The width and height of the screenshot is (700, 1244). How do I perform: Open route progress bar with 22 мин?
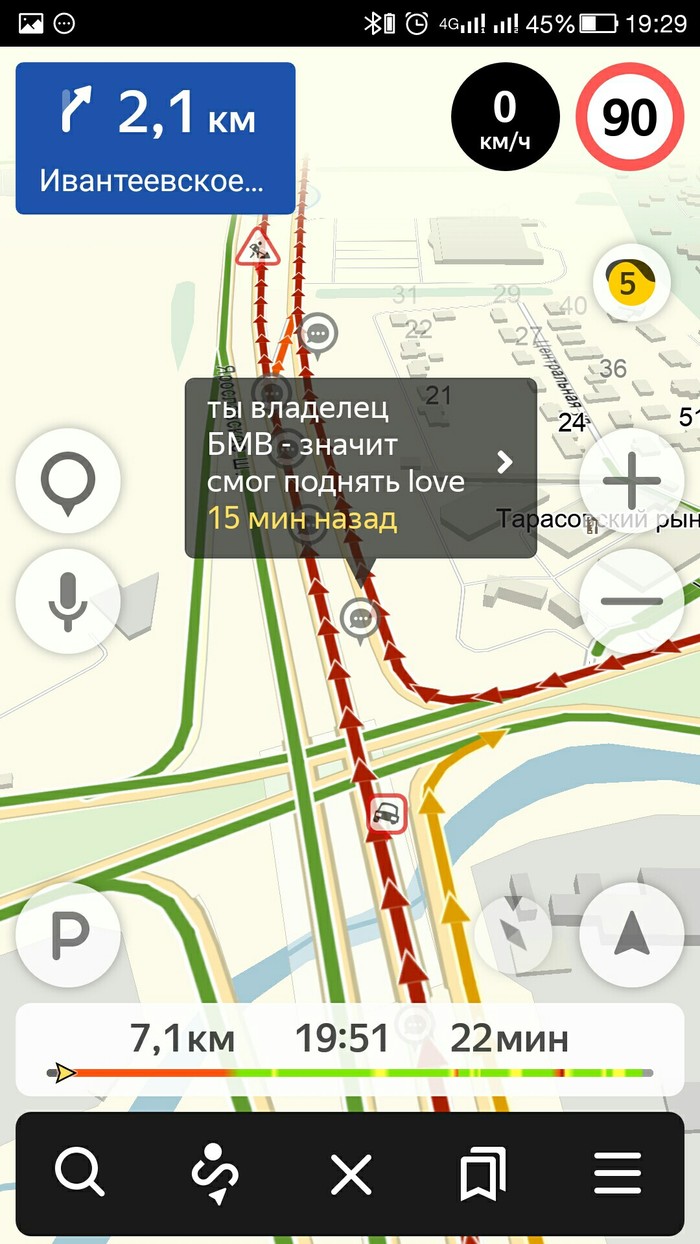[x=350, y=1050]
